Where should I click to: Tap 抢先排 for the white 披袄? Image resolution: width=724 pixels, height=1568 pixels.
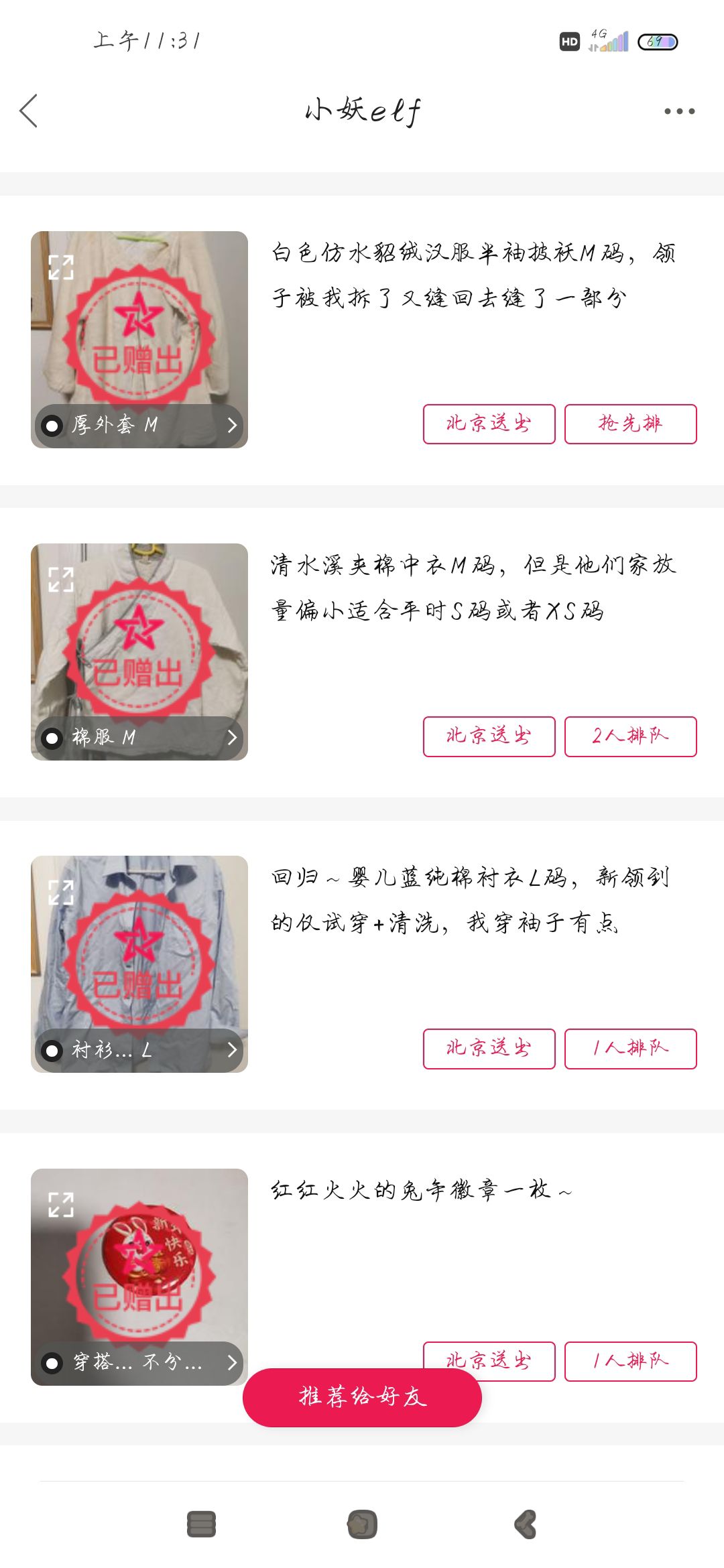pos(630,423)
